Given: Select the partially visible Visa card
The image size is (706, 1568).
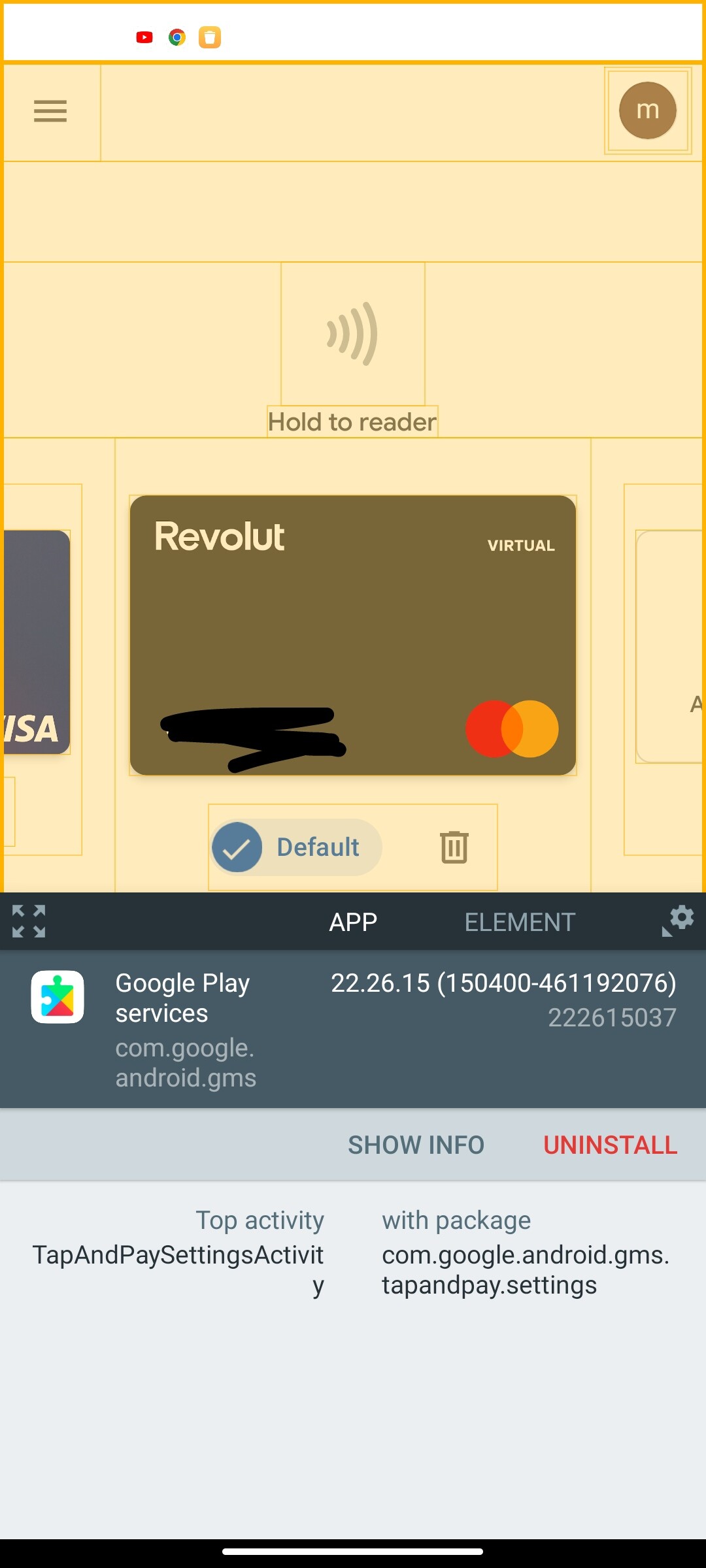Looking at the screenshot, I should [x=36, y=642].
